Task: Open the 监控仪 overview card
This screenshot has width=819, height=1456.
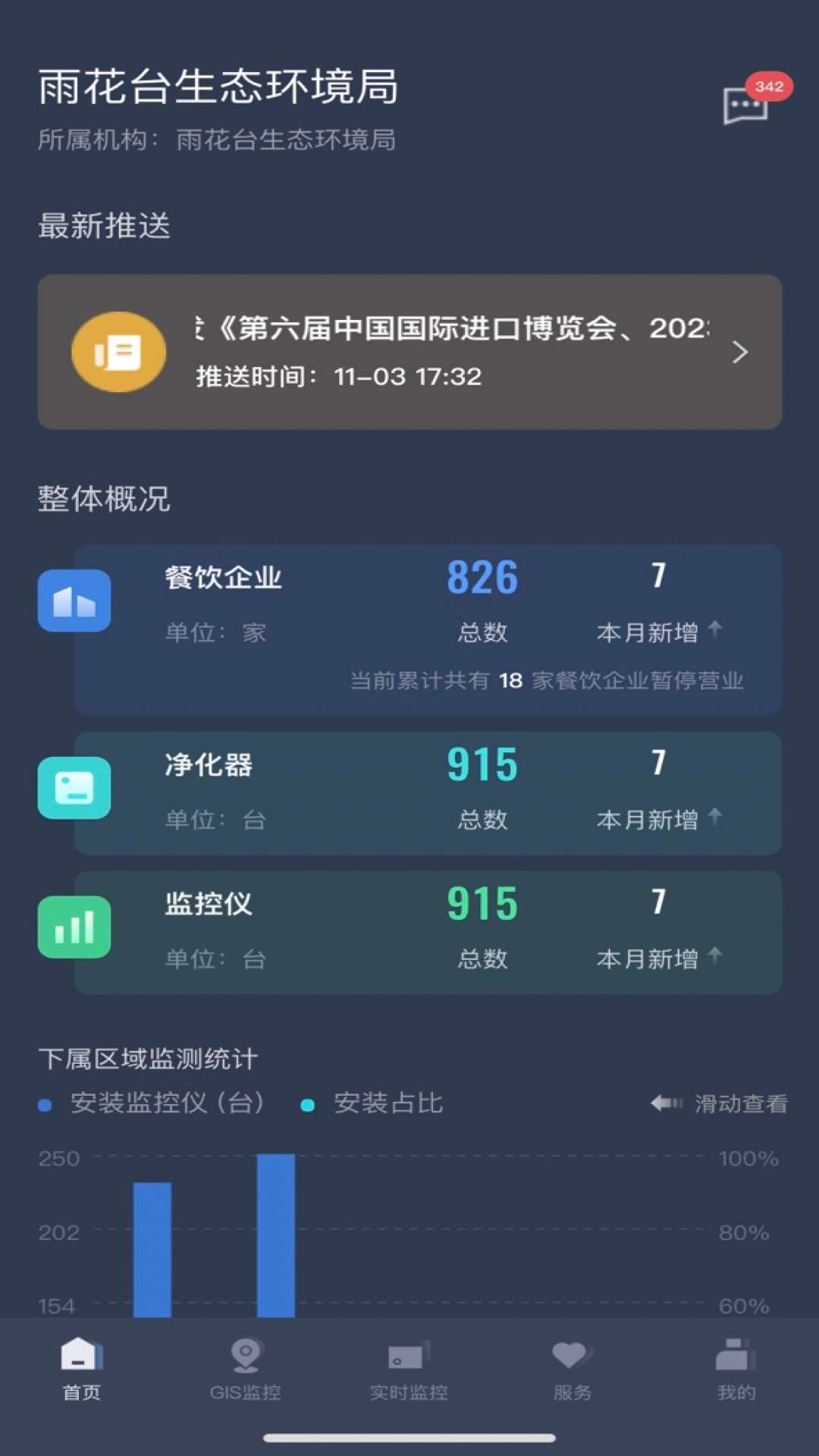Action: (428, 932)
